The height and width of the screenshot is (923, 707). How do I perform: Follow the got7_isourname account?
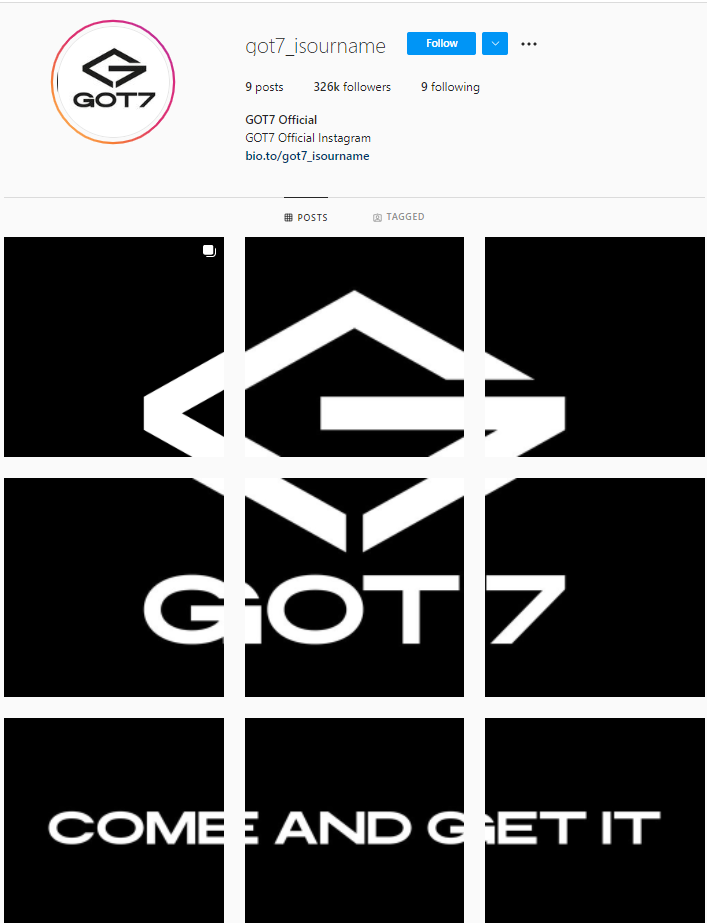pyautogui.click(x=441, y=44)
